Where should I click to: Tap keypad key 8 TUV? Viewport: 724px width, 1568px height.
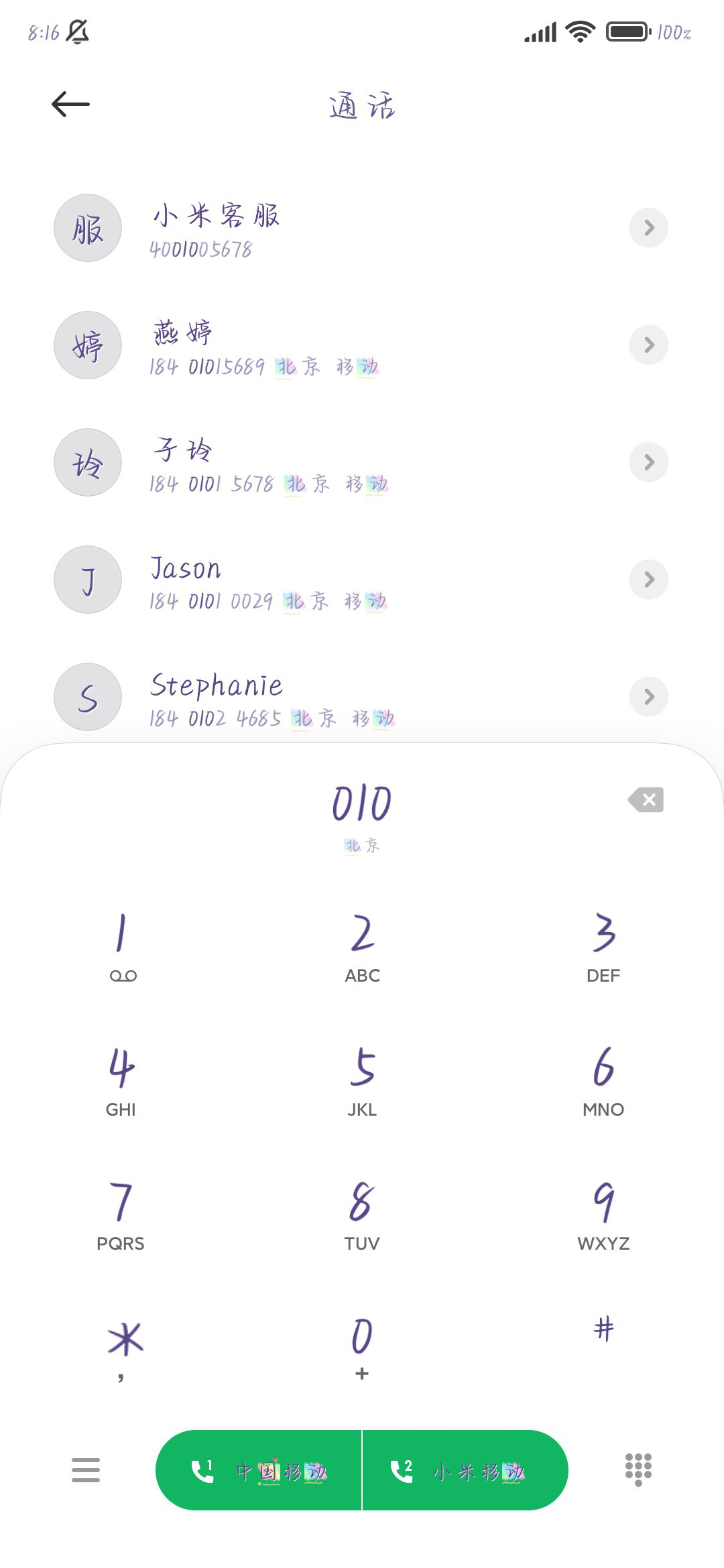[x=362, y=1214]
